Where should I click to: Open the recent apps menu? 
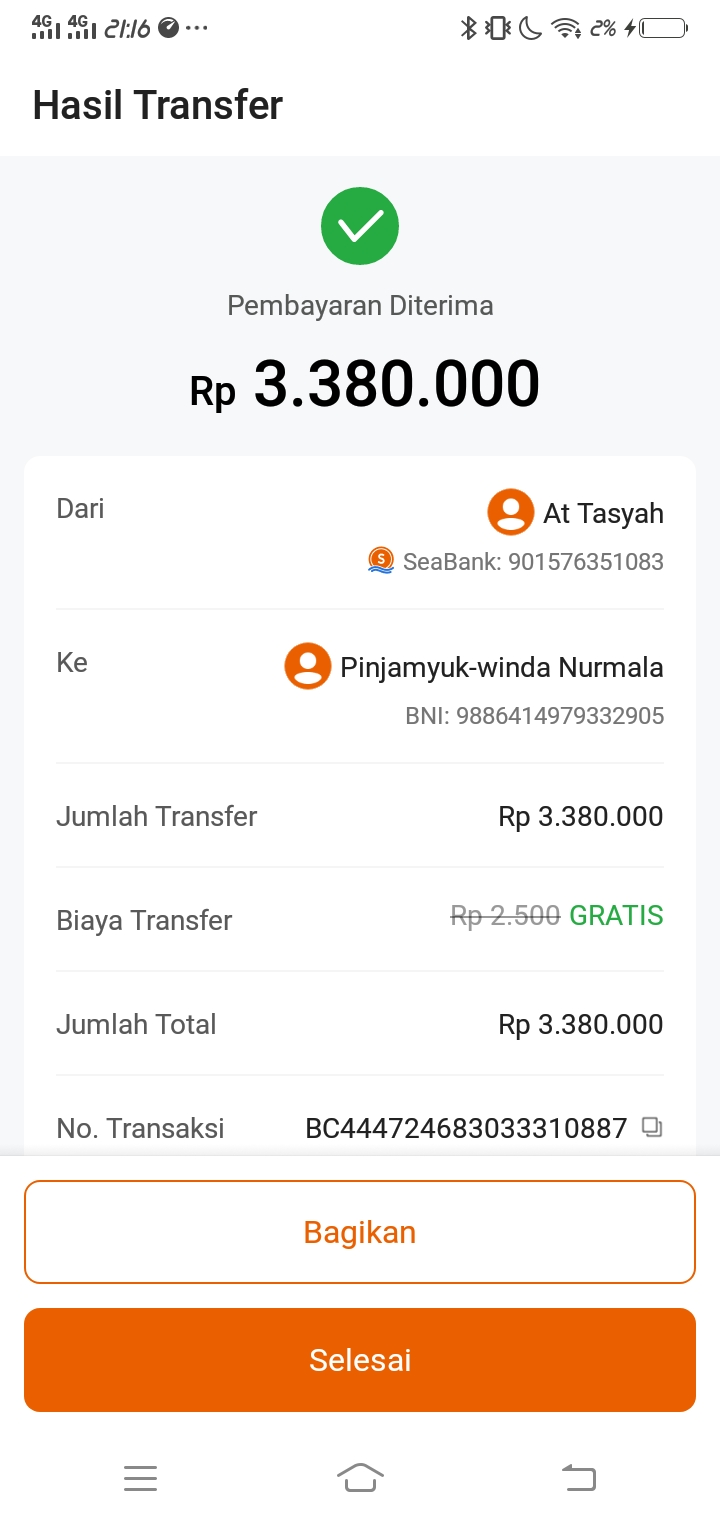141,1477
